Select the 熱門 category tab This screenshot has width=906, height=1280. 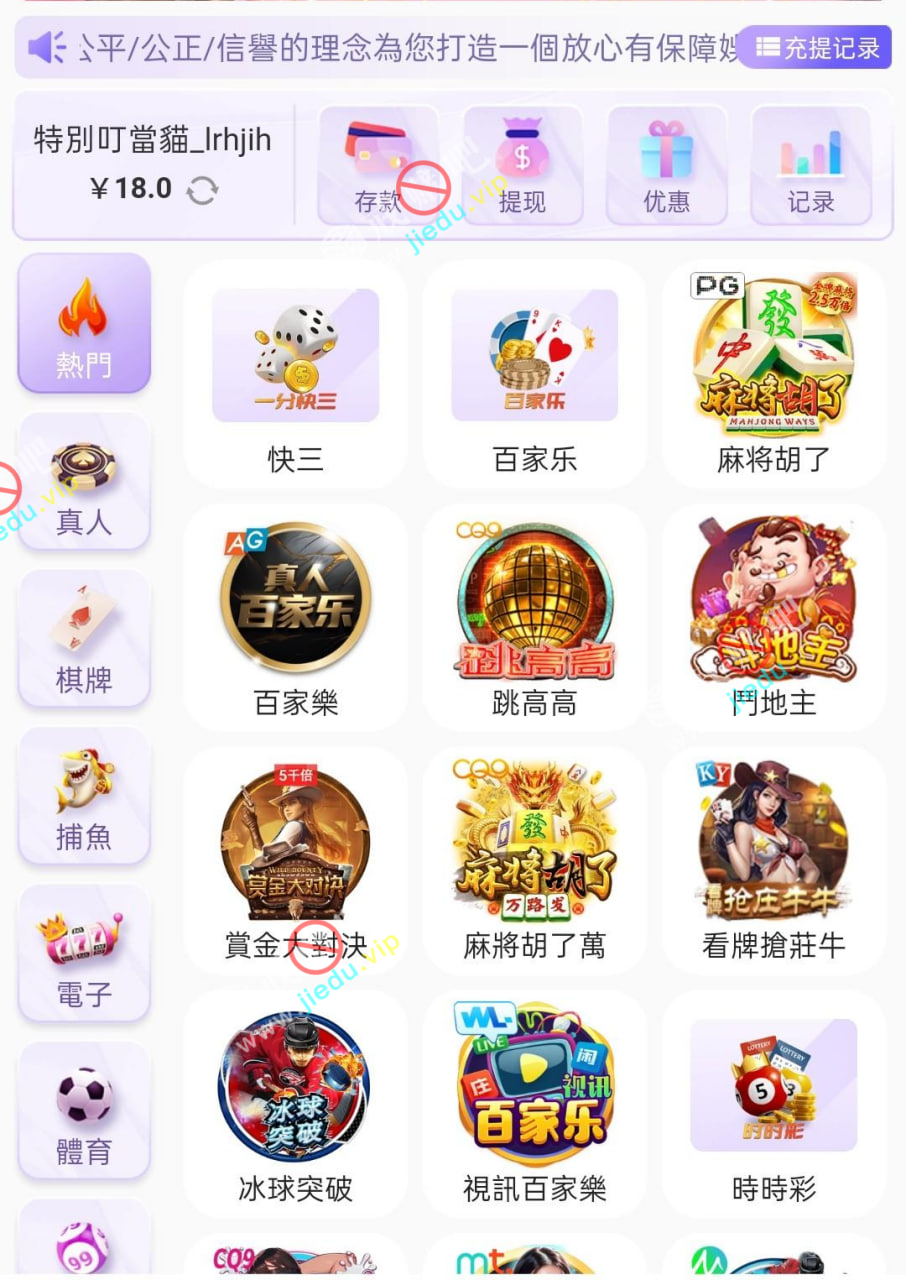pos(84,323)
